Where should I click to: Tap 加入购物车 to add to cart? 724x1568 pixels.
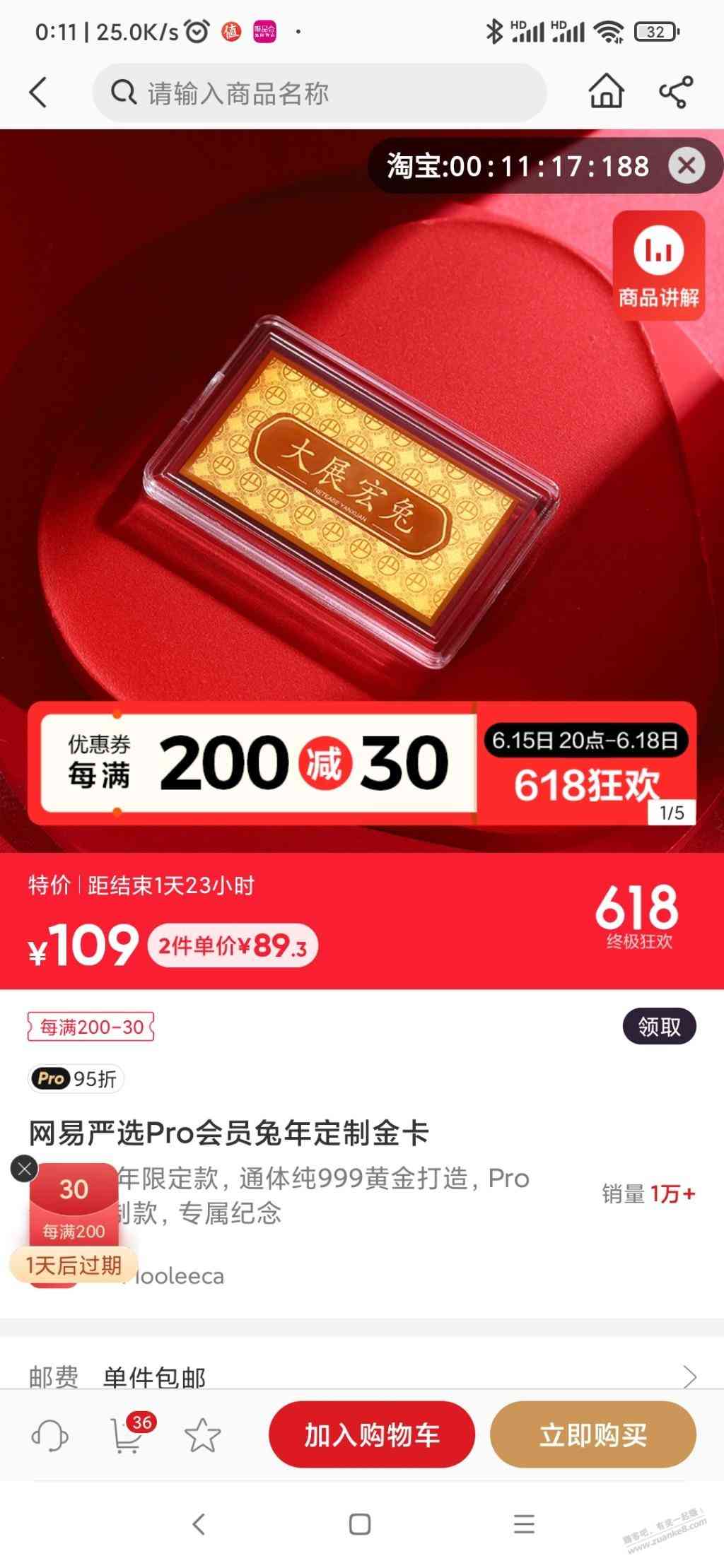click(x=372, y=1435)
